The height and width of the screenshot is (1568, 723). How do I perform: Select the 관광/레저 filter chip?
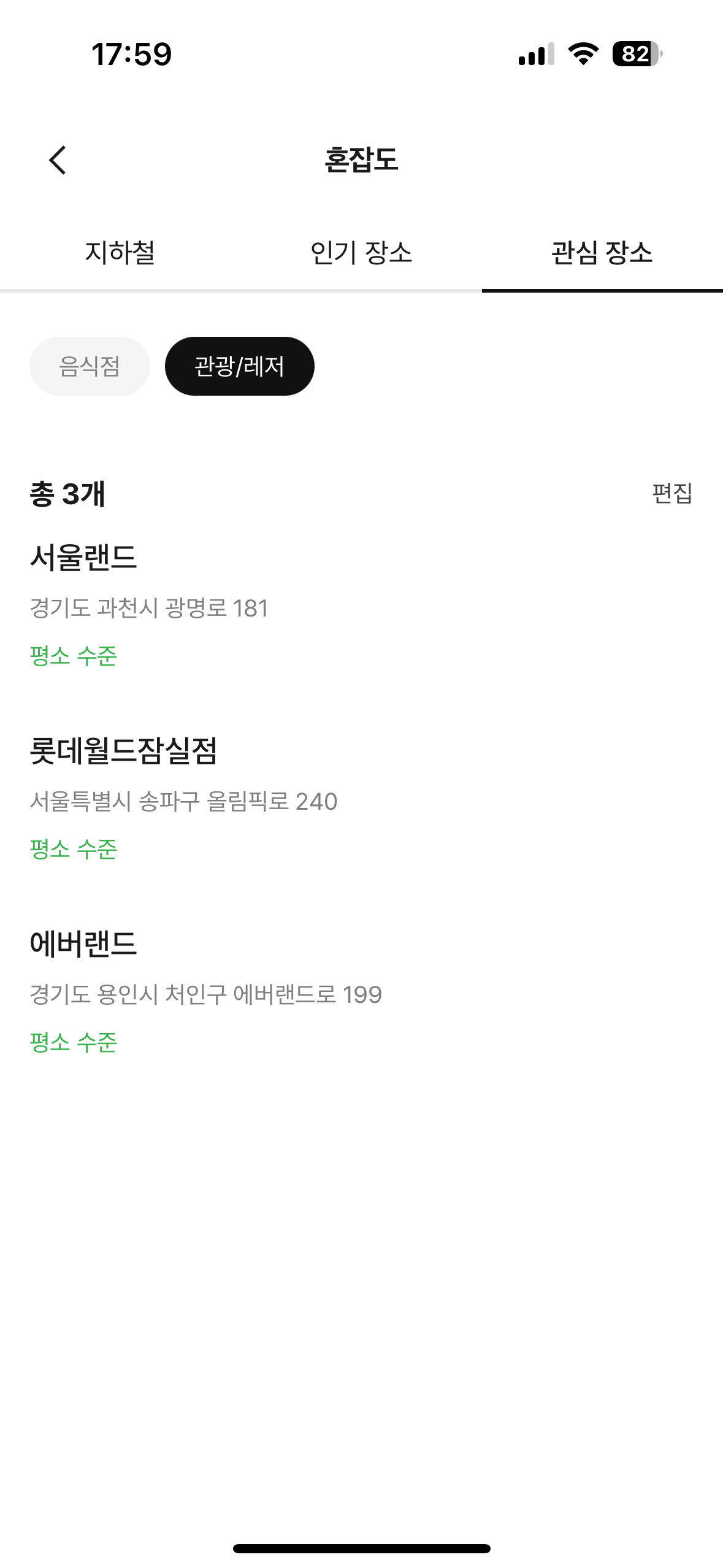(x=239, y=366)
